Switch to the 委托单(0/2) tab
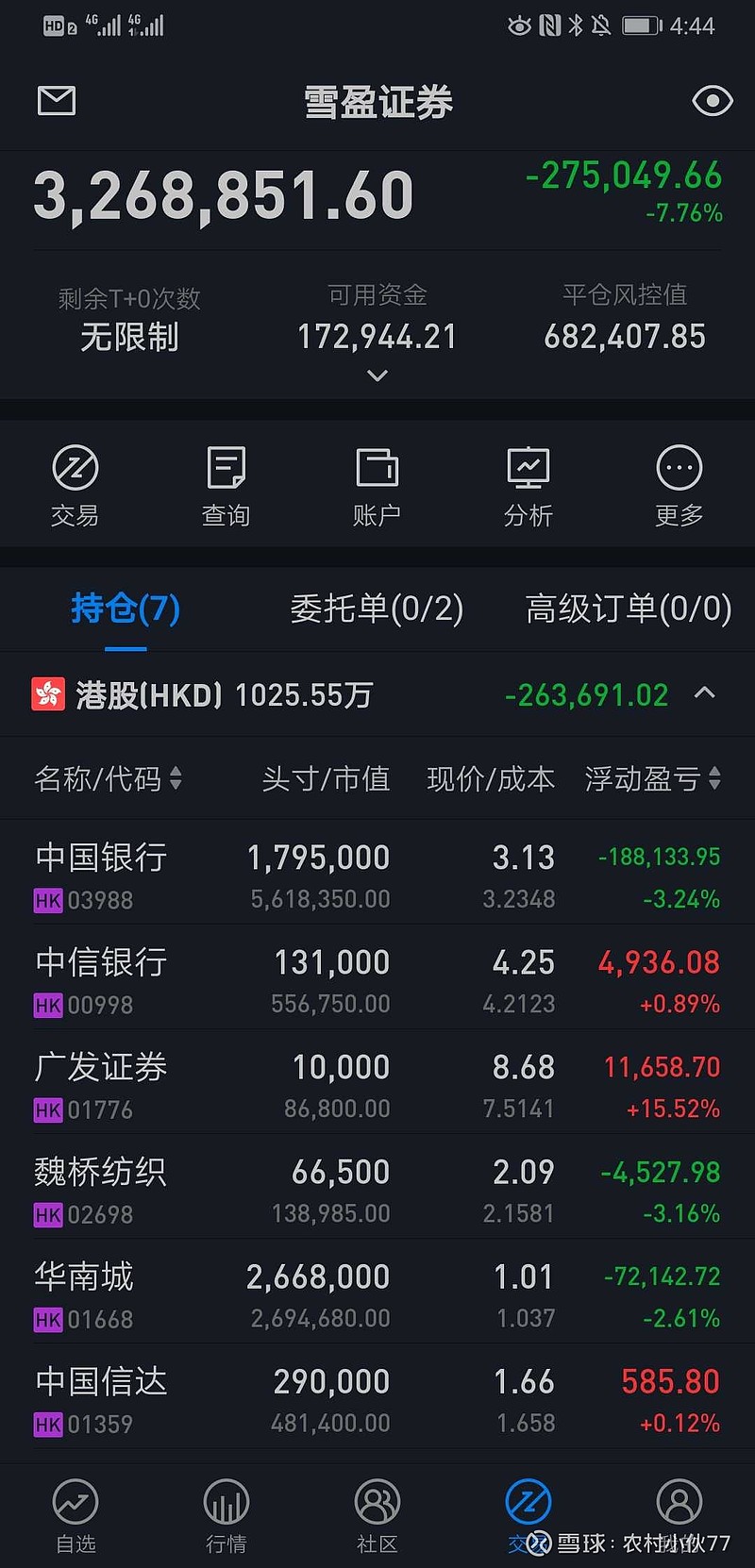 coord(376,610)
